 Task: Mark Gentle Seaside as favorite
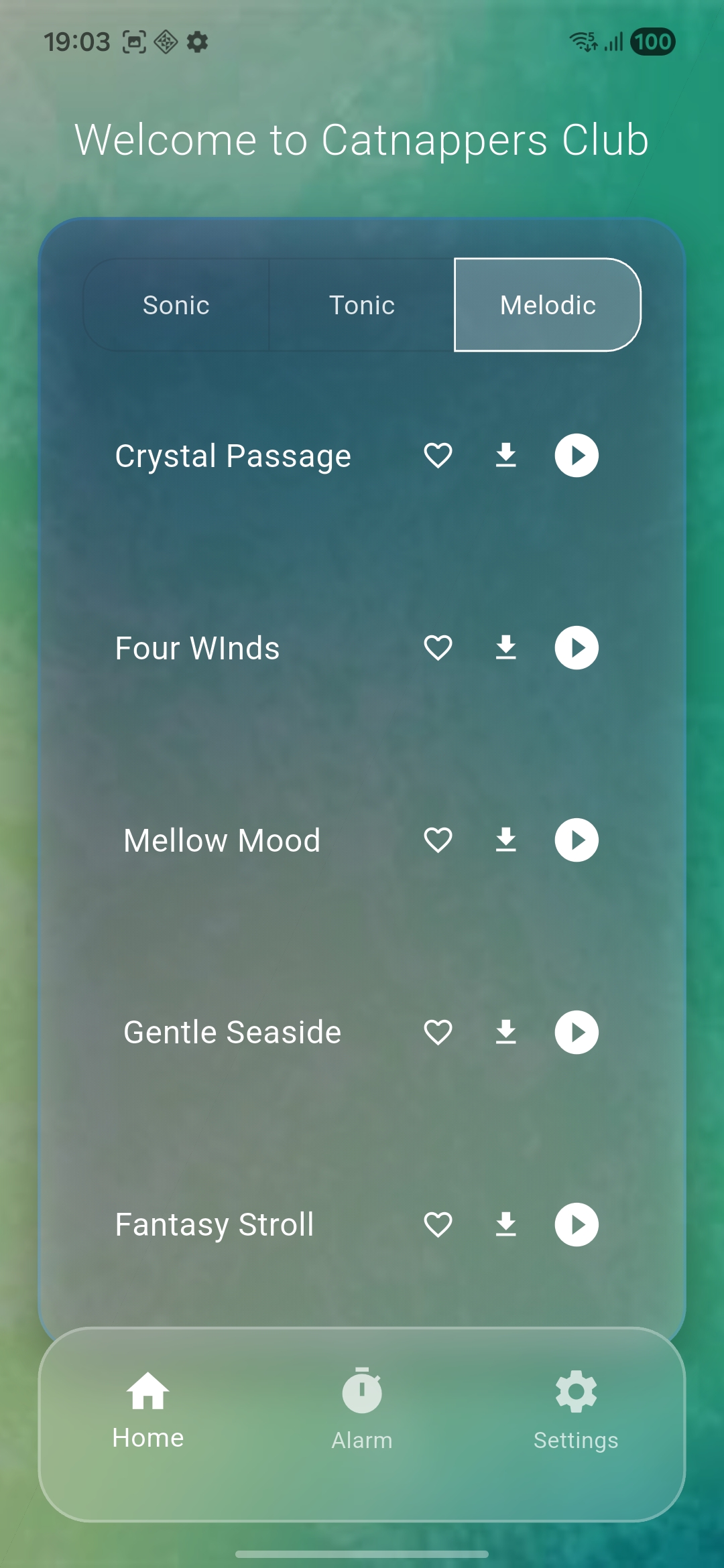[x=438, y=1032]
